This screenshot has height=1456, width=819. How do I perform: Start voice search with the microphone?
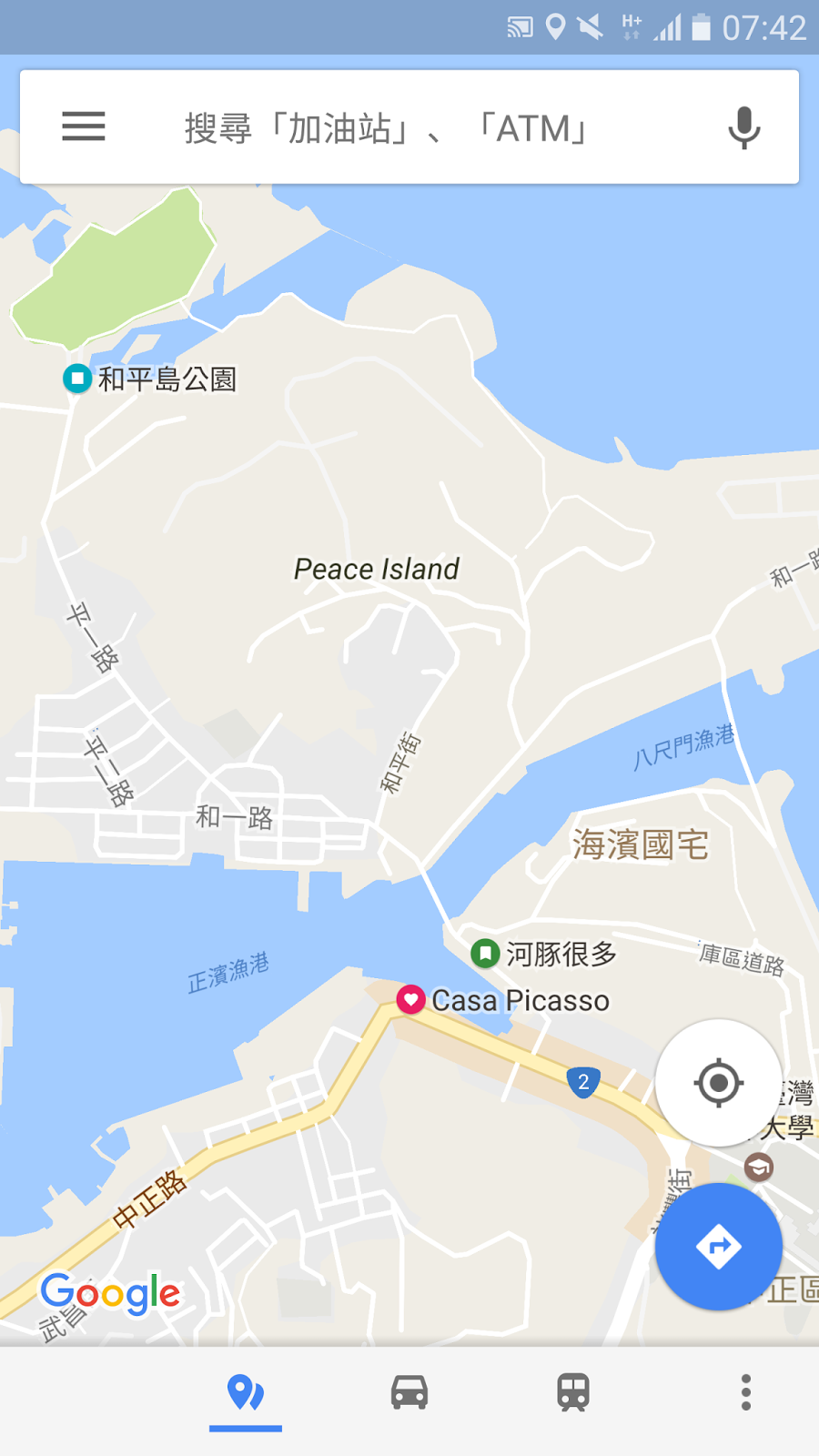(x=743, y=128)
